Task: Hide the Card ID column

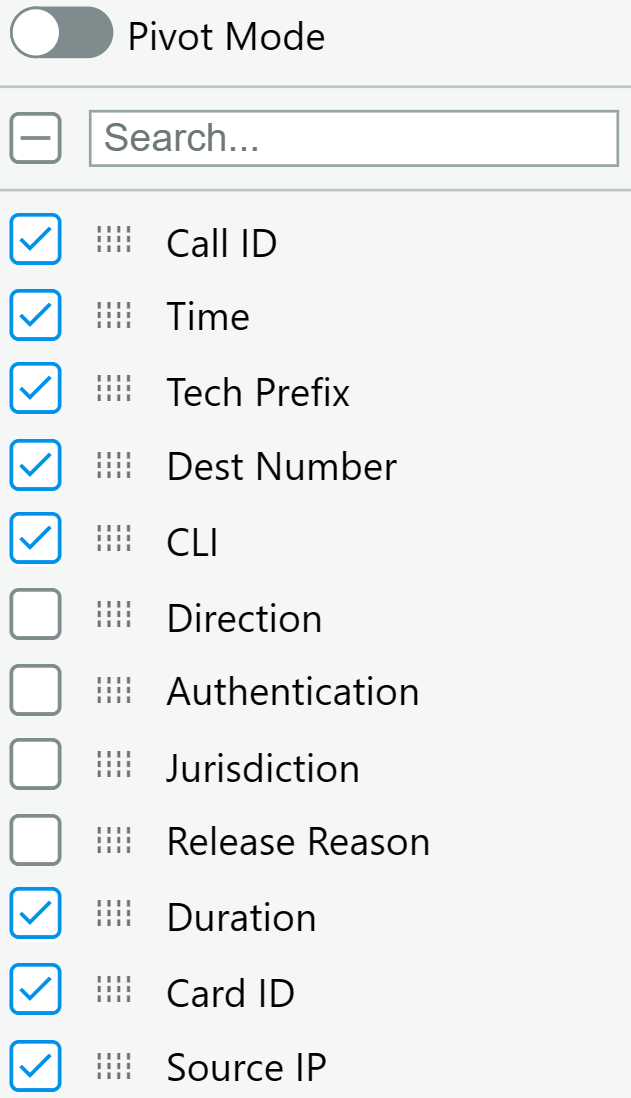Action: coord(36,991)
